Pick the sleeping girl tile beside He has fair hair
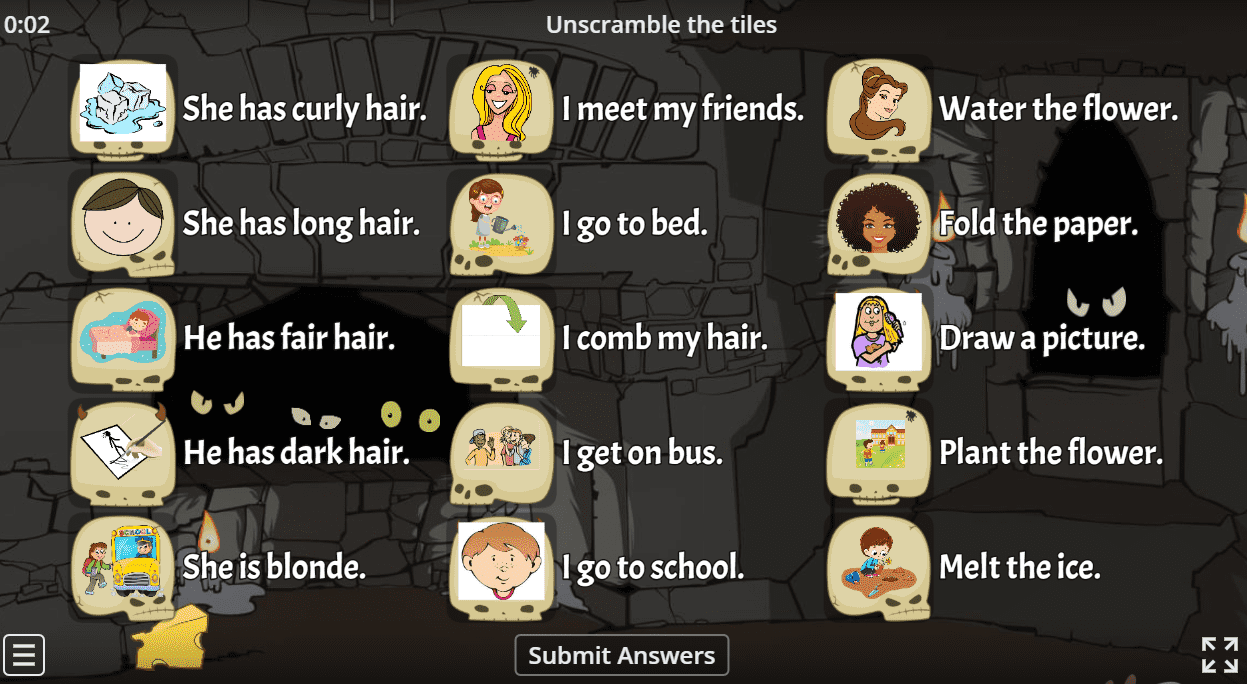 [x=123, y=334]
